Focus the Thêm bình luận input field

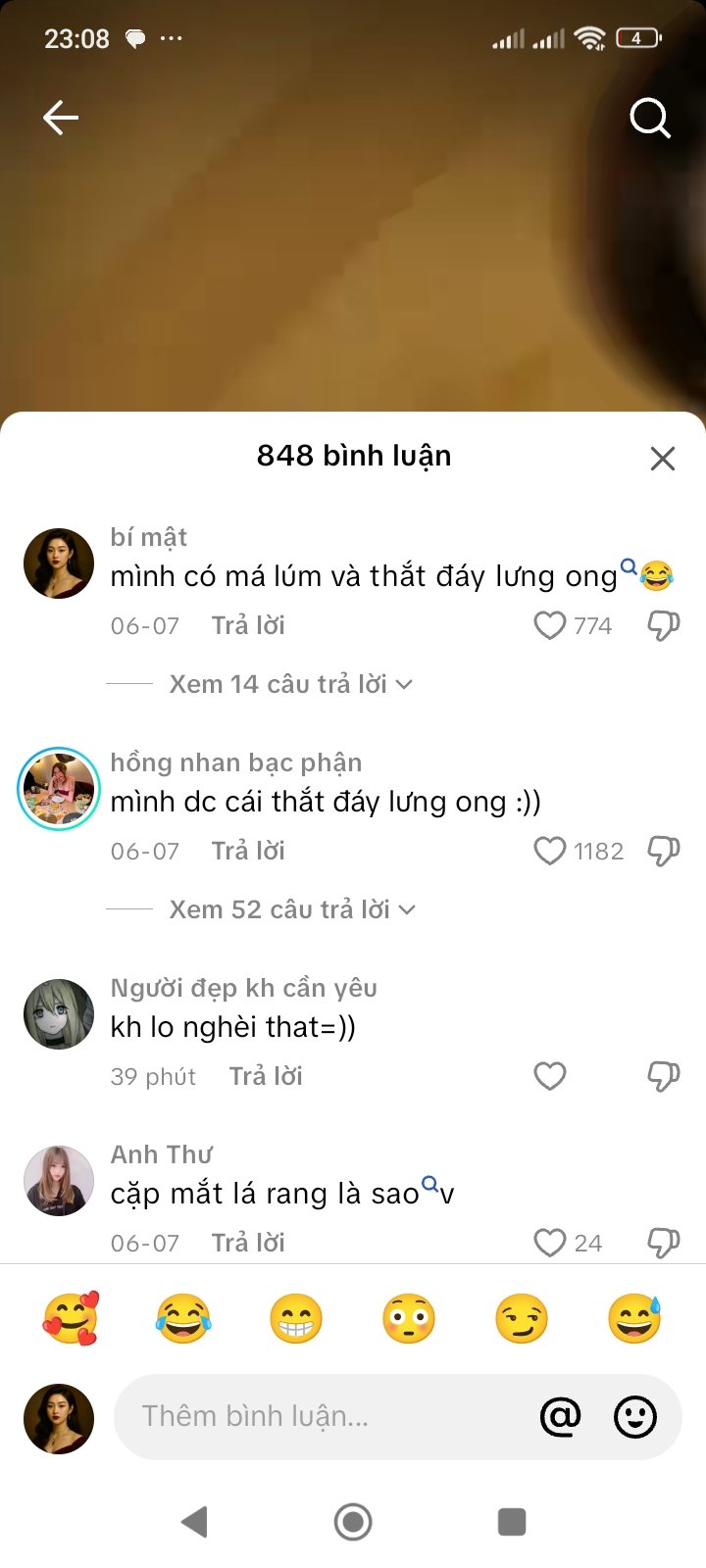pyautogui.click(x=324, y=1416)
